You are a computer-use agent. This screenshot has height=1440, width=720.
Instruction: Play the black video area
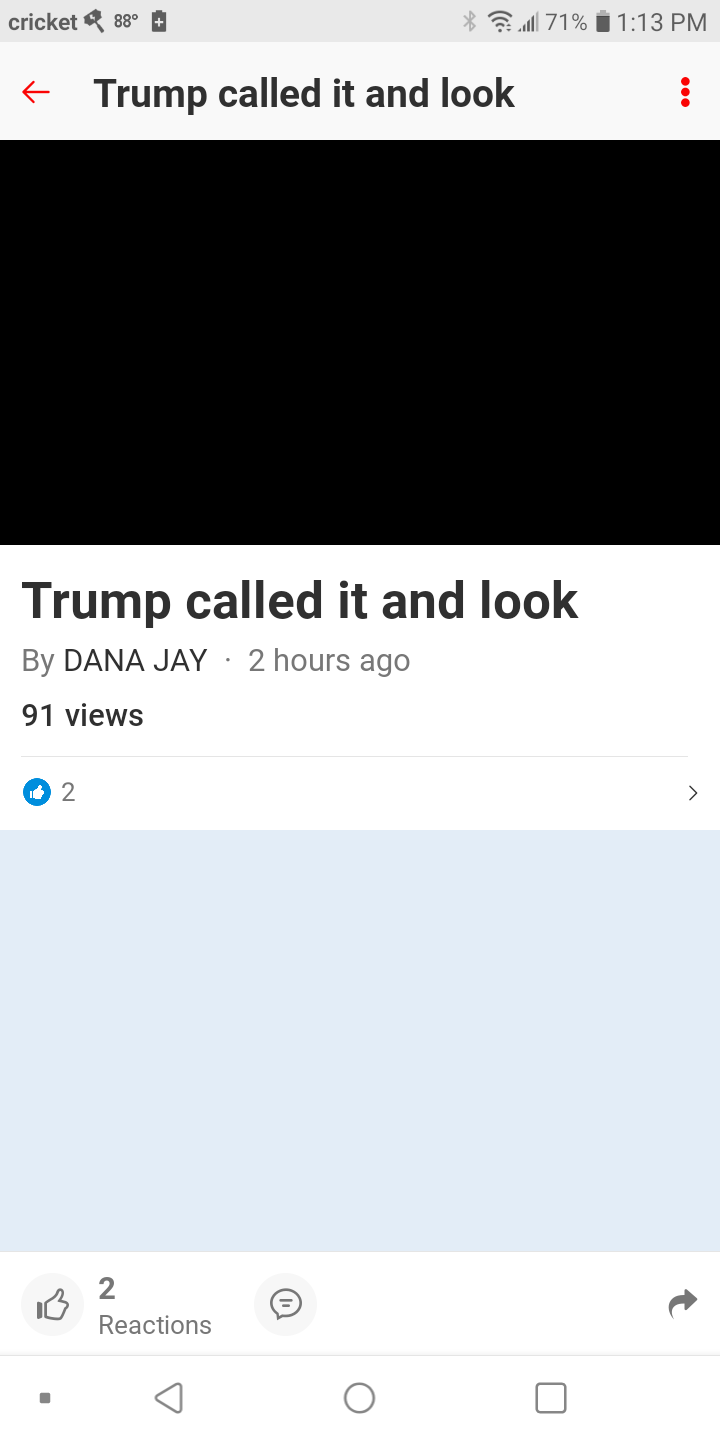(x=360, y=342)
